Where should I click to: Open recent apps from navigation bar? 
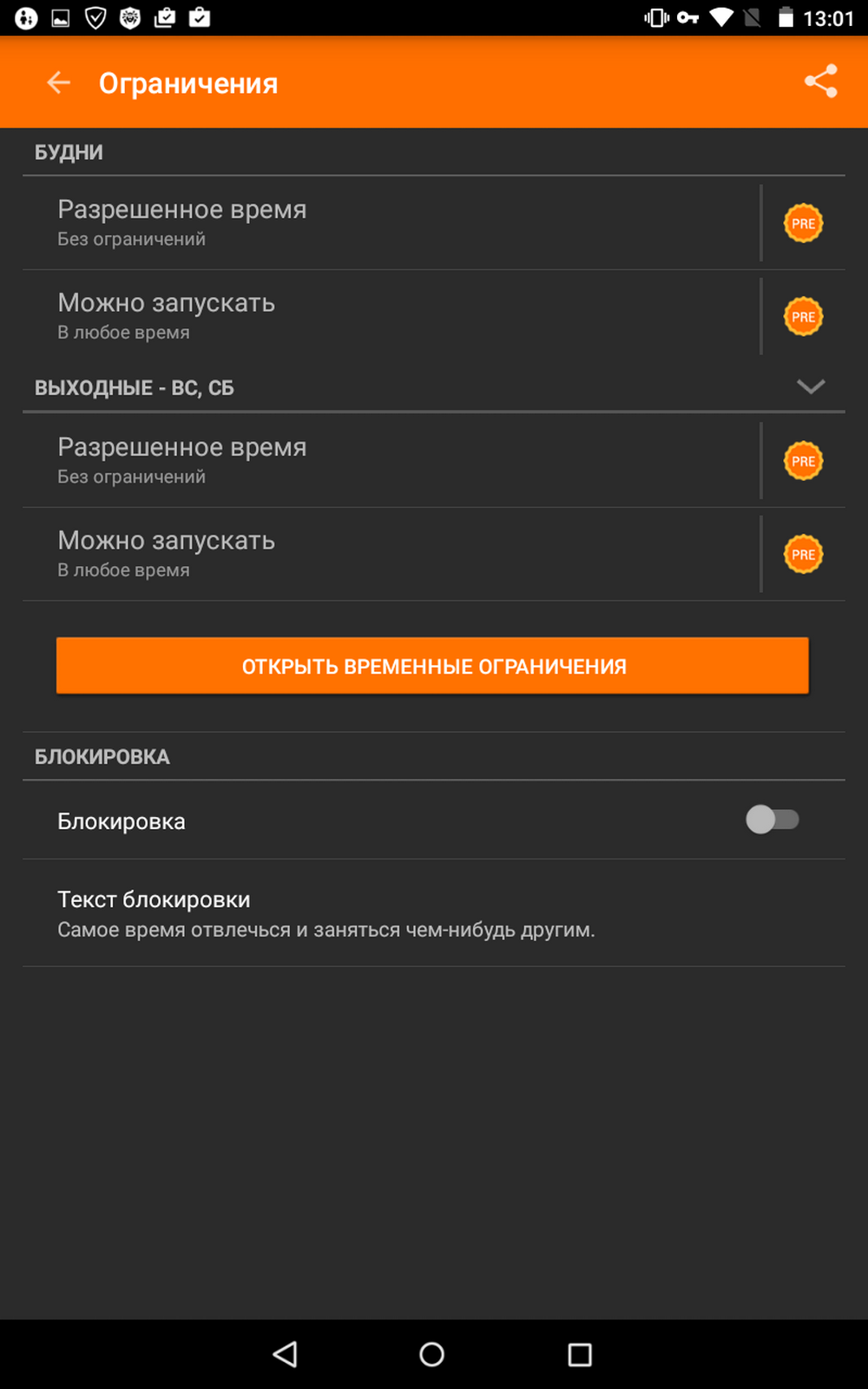(x=580, y=1354)
